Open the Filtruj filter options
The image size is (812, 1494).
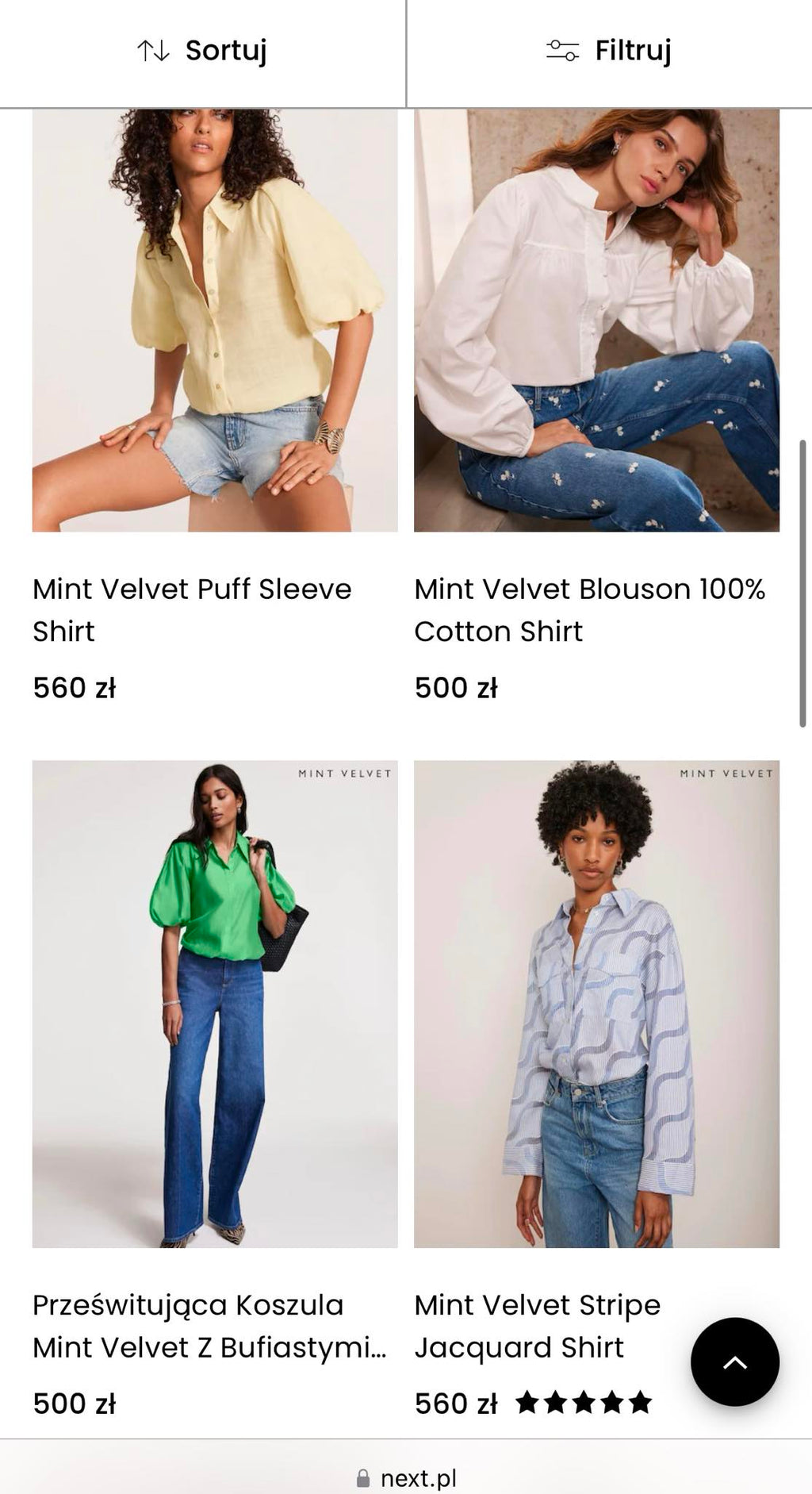click(x=609, y=52)
